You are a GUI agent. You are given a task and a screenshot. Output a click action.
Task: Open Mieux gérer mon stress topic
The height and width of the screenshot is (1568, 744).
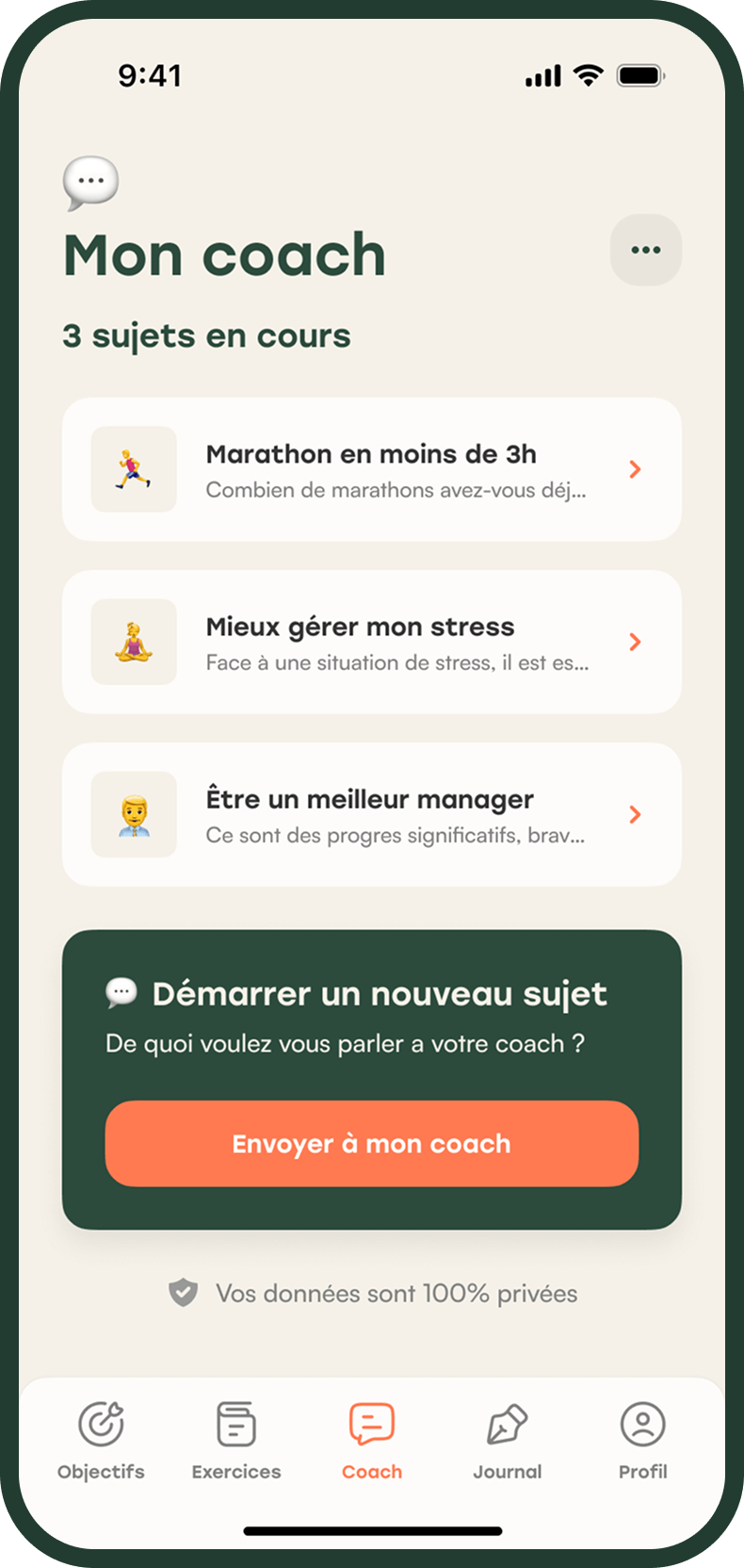click(371, 642)
